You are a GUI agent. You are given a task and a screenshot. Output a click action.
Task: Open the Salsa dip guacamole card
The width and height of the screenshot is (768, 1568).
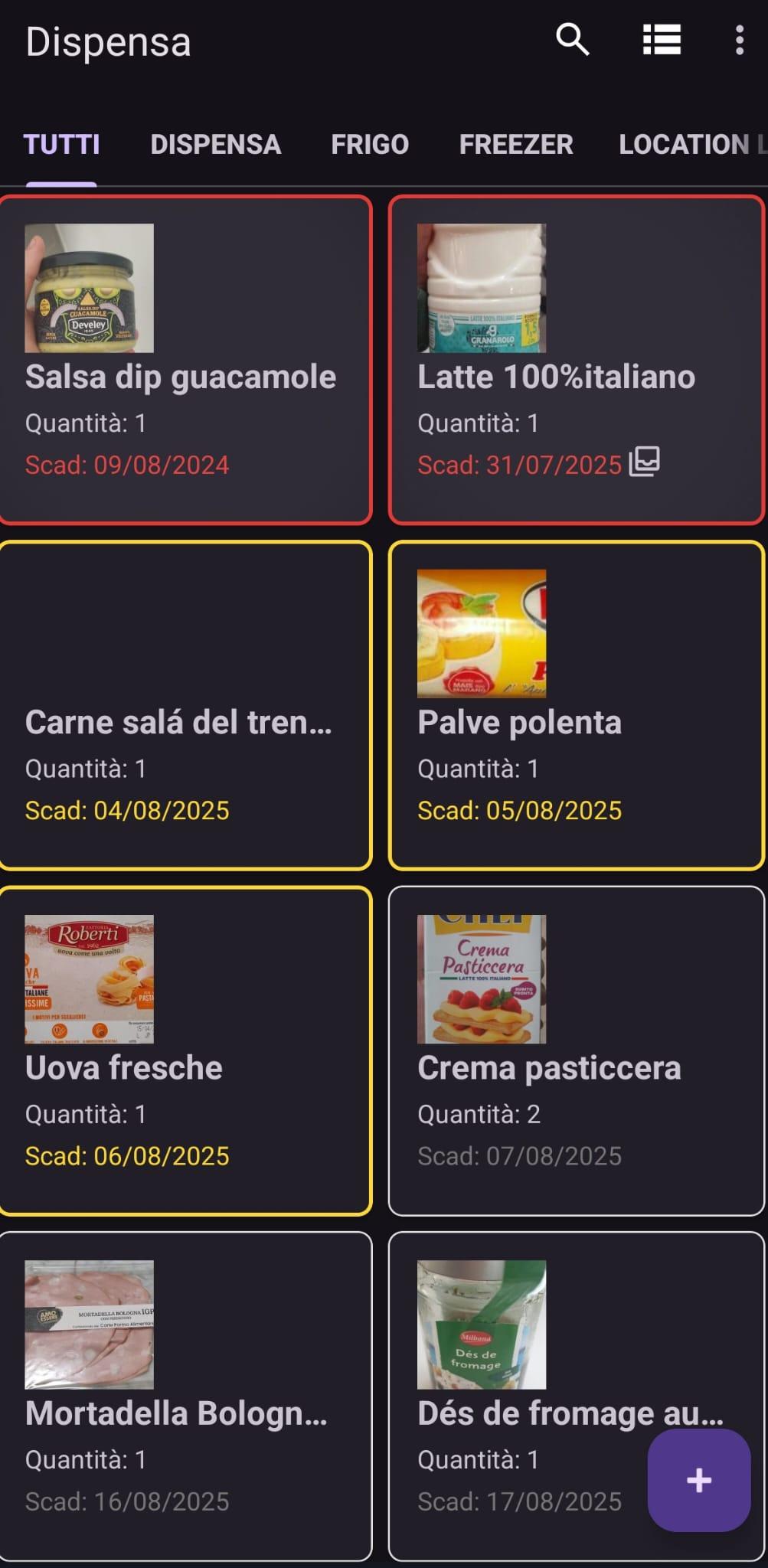[185, 360]
